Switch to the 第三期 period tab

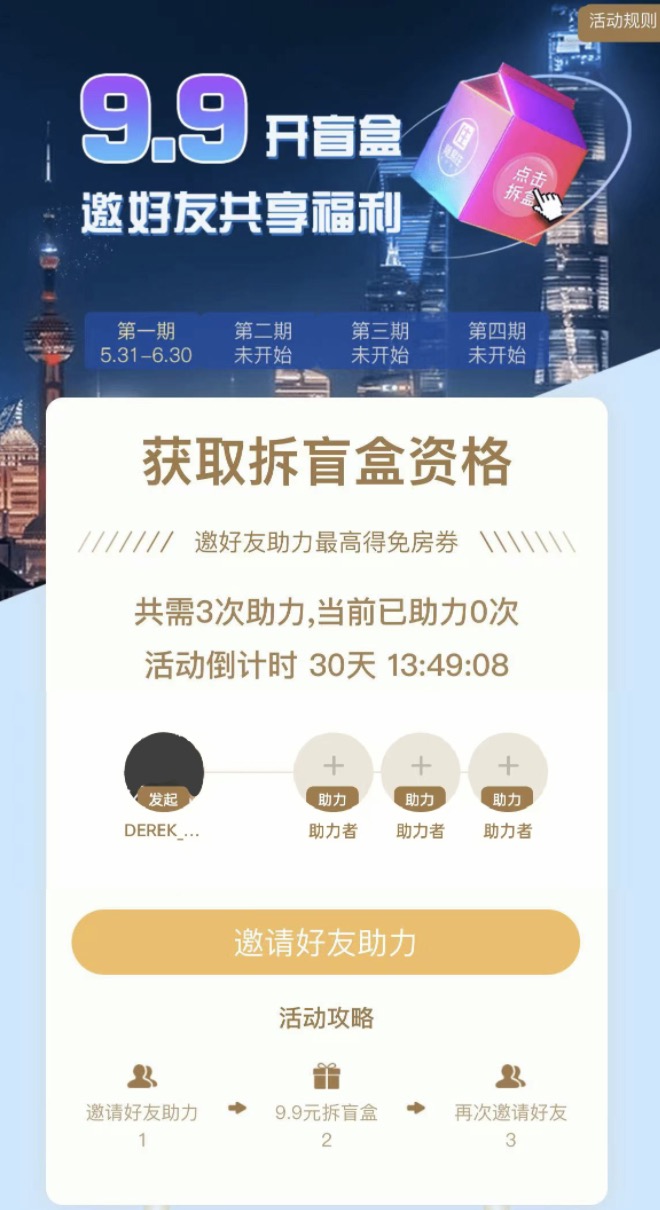point(380,342)
